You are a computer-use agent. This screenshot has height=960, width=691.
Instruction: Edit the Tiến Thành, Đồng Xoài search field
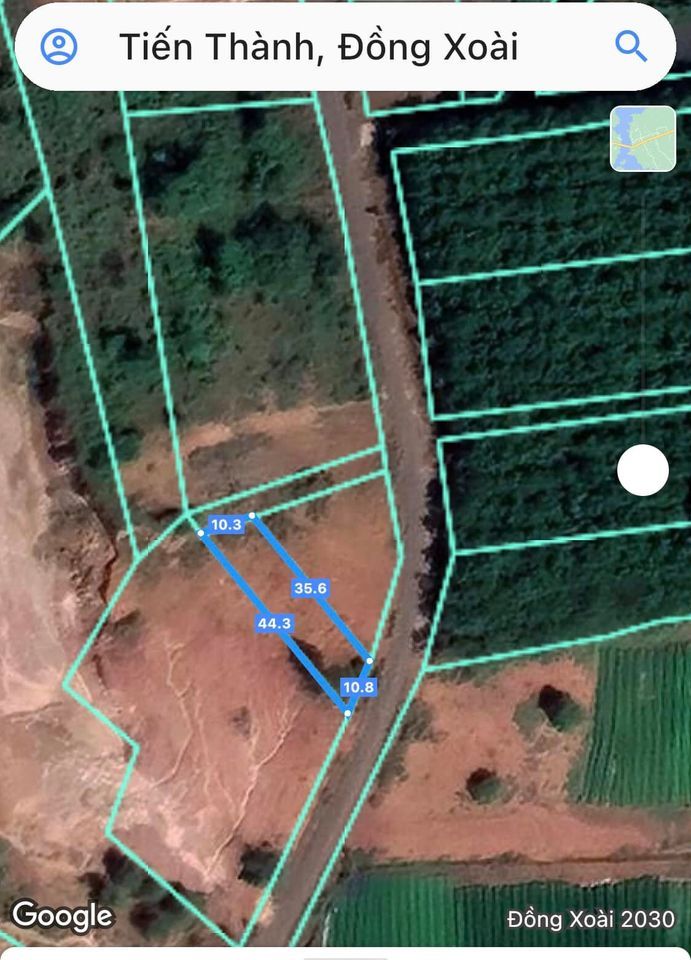point(320,47)
